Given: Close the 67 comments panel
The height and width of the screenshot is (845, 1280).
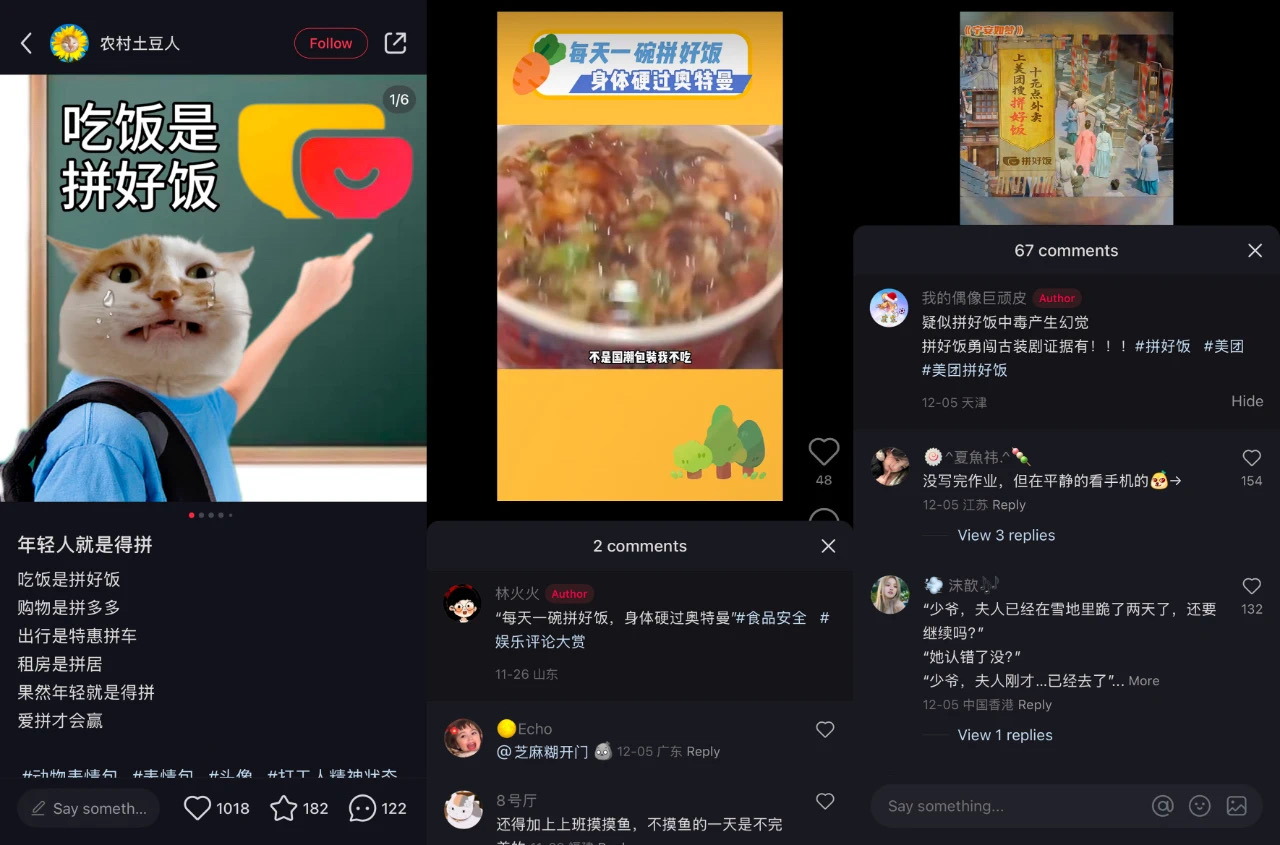Looking at the screenshot, I should (x=1255, y=251).
